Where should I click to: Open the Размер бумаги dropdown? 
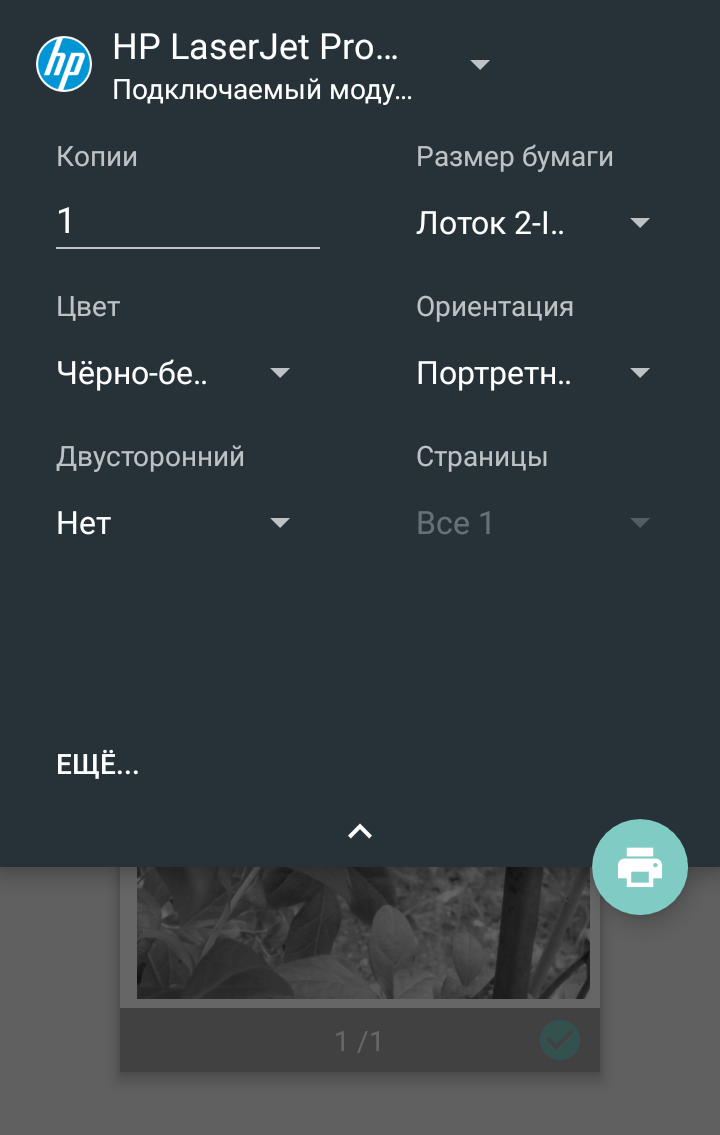(x=532, y=223)
